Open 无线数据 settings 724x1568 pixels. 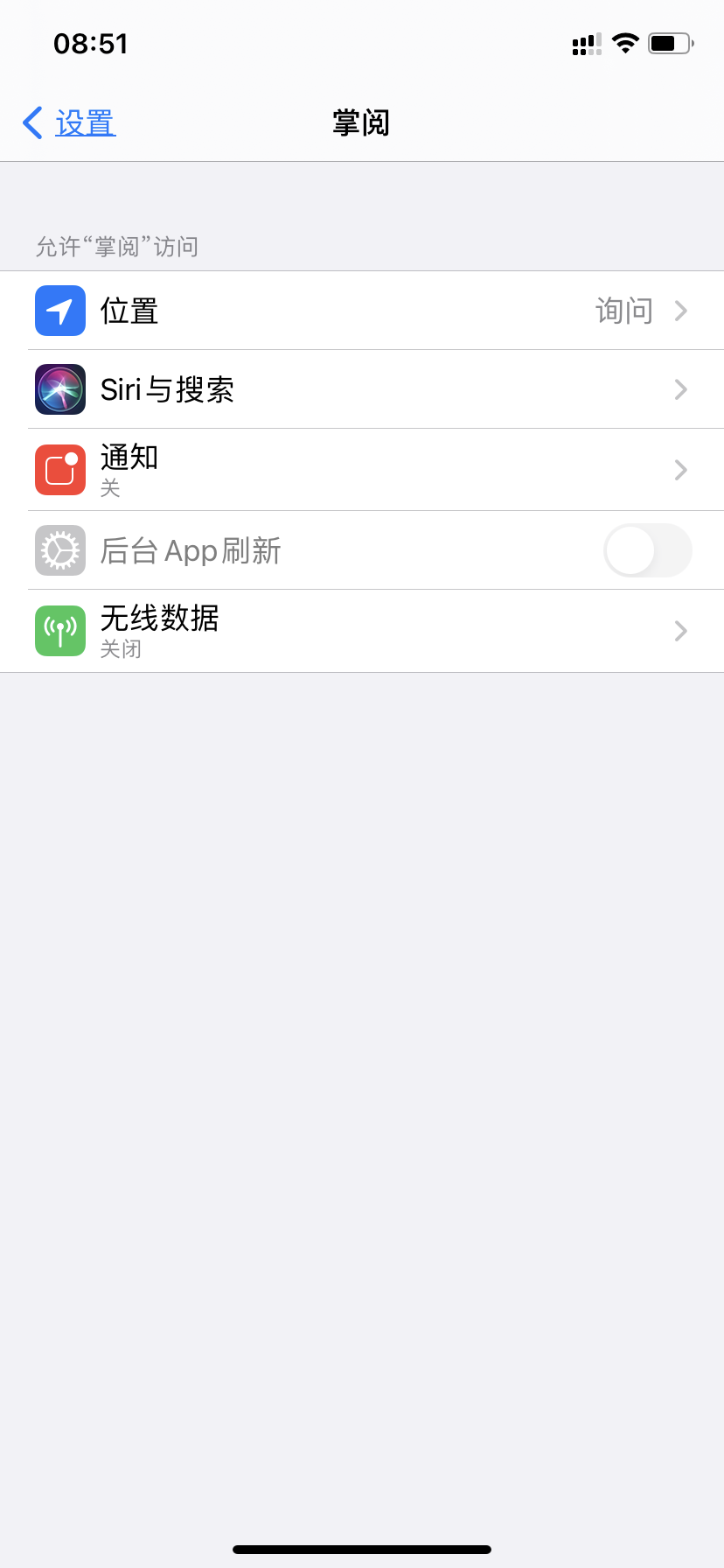pyautogui.click(x=362, y=631)
